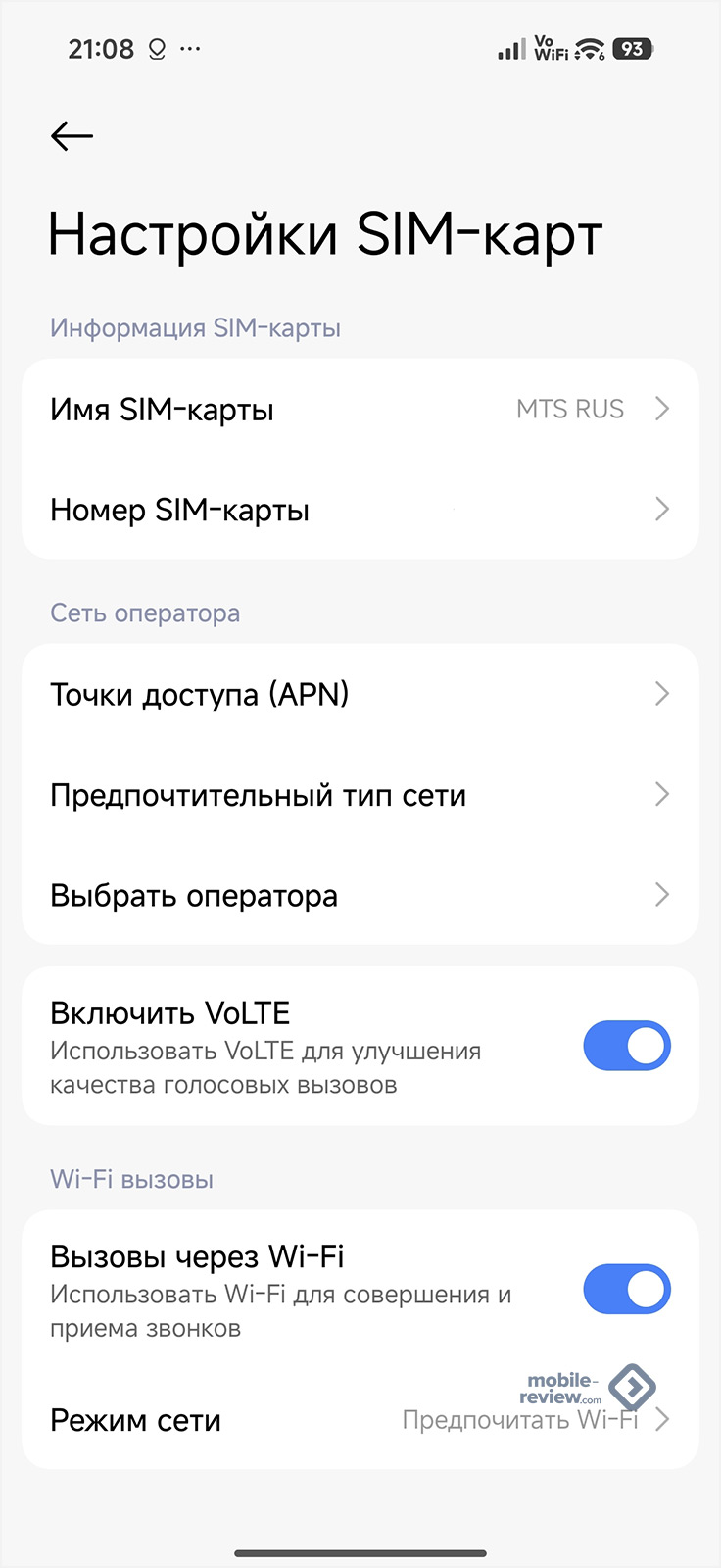Open Точки доступа (APN)
Viewport: 721px width, 1568px height.
[360, 695]
